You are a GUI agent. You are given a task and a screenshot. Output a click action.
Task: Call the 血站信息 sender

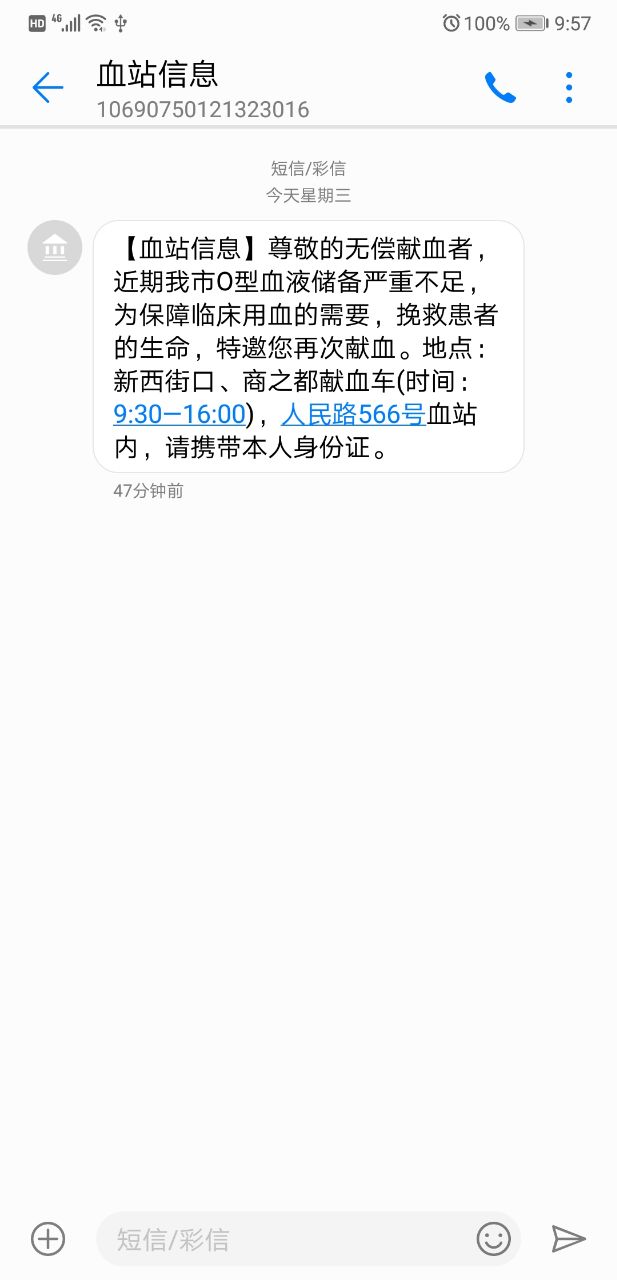500,88
